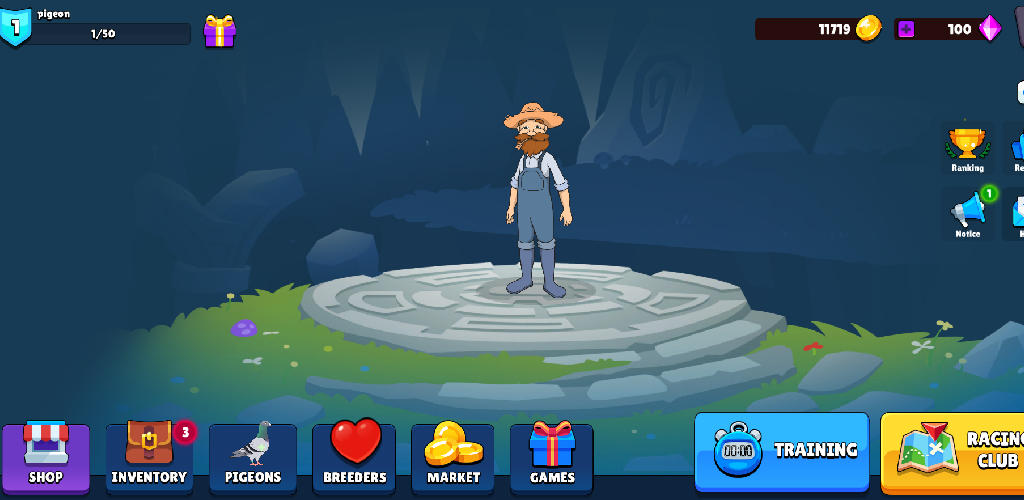
Task: Open the Market
Action: pyautogui.click(x=453, y=457)
